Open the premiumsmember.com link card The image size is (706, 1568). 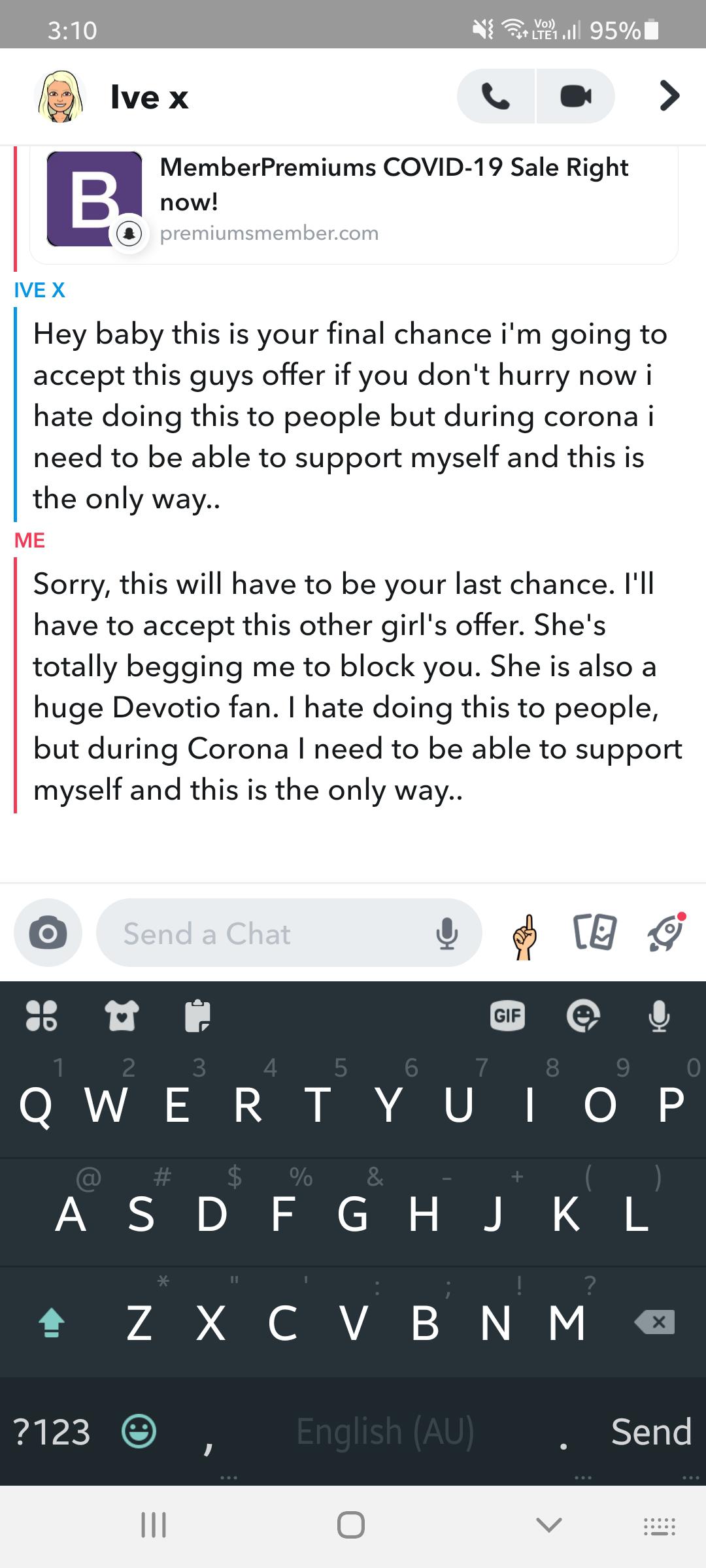(x=353, y=201)
